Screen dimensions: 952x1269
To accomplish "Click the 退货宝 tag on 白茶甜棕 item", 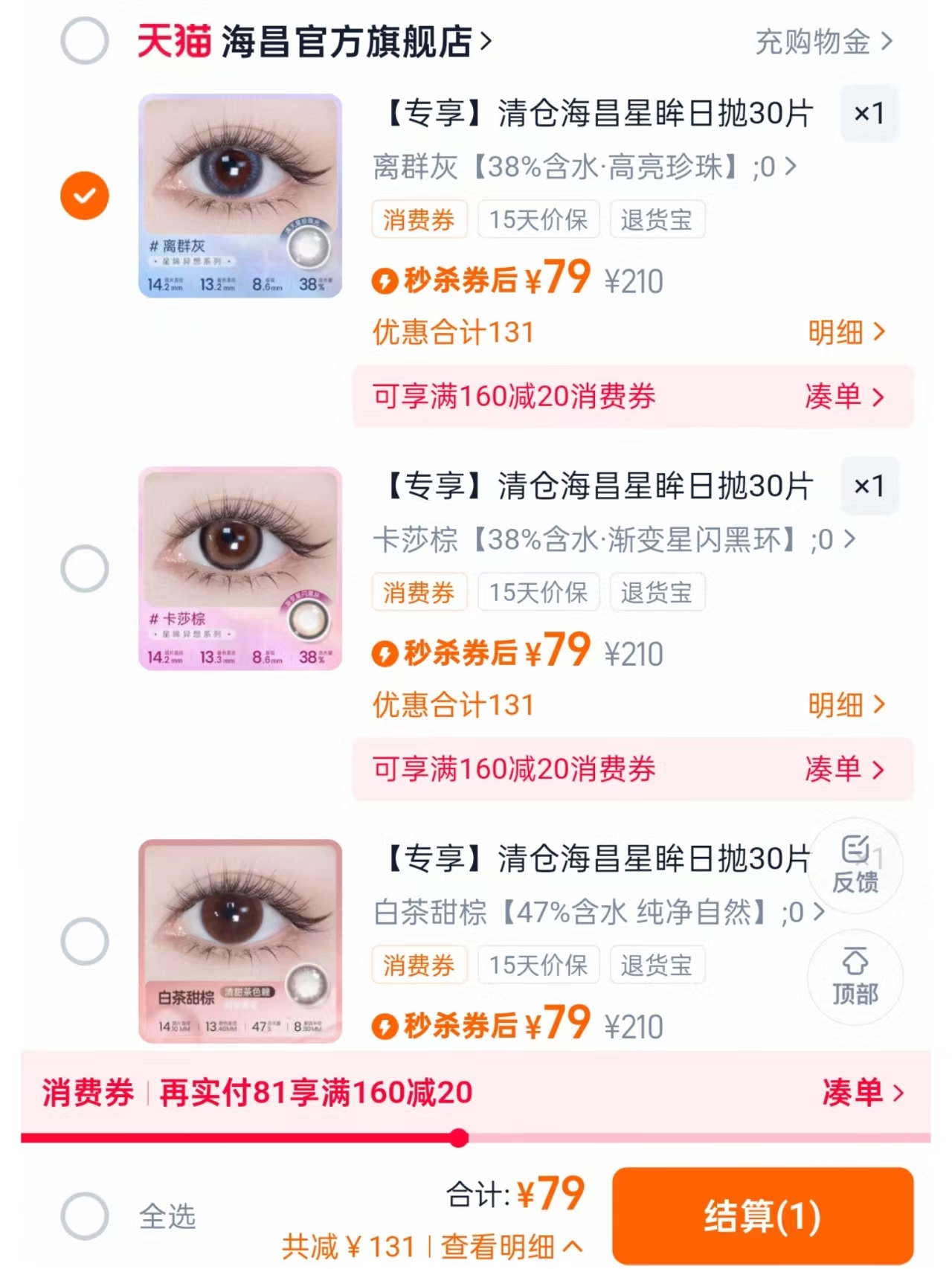I will (x=657, y=965).
